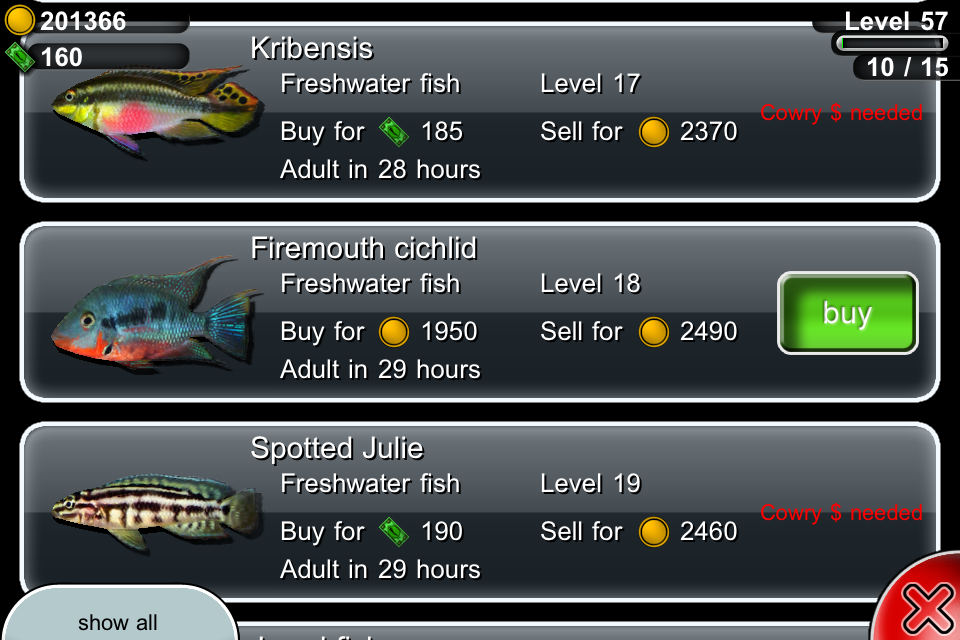The height and width of the screenshot is (640, 960).
Task: Select the Kribensis fish card
Action: (479, 112)
